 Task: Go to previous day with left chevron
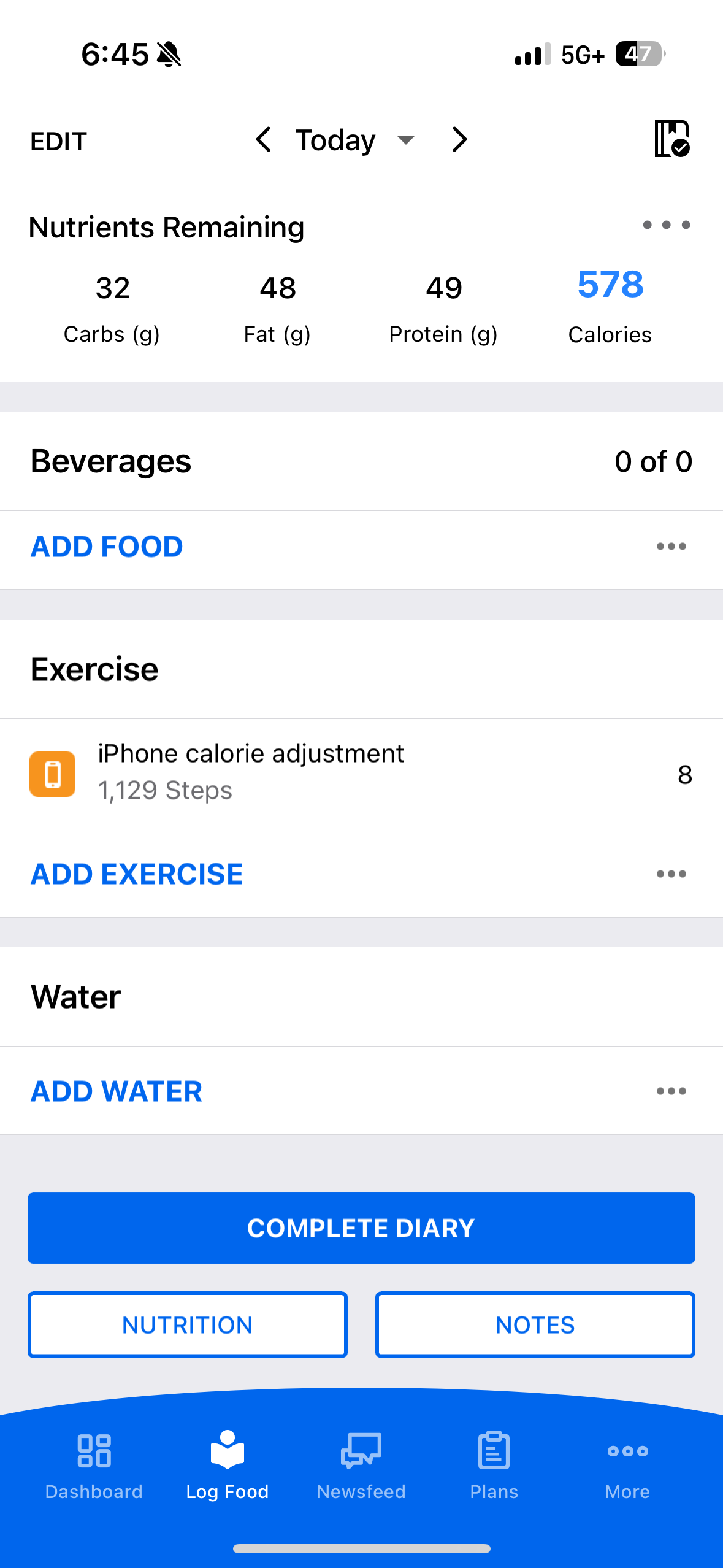(x=263, y=140)
